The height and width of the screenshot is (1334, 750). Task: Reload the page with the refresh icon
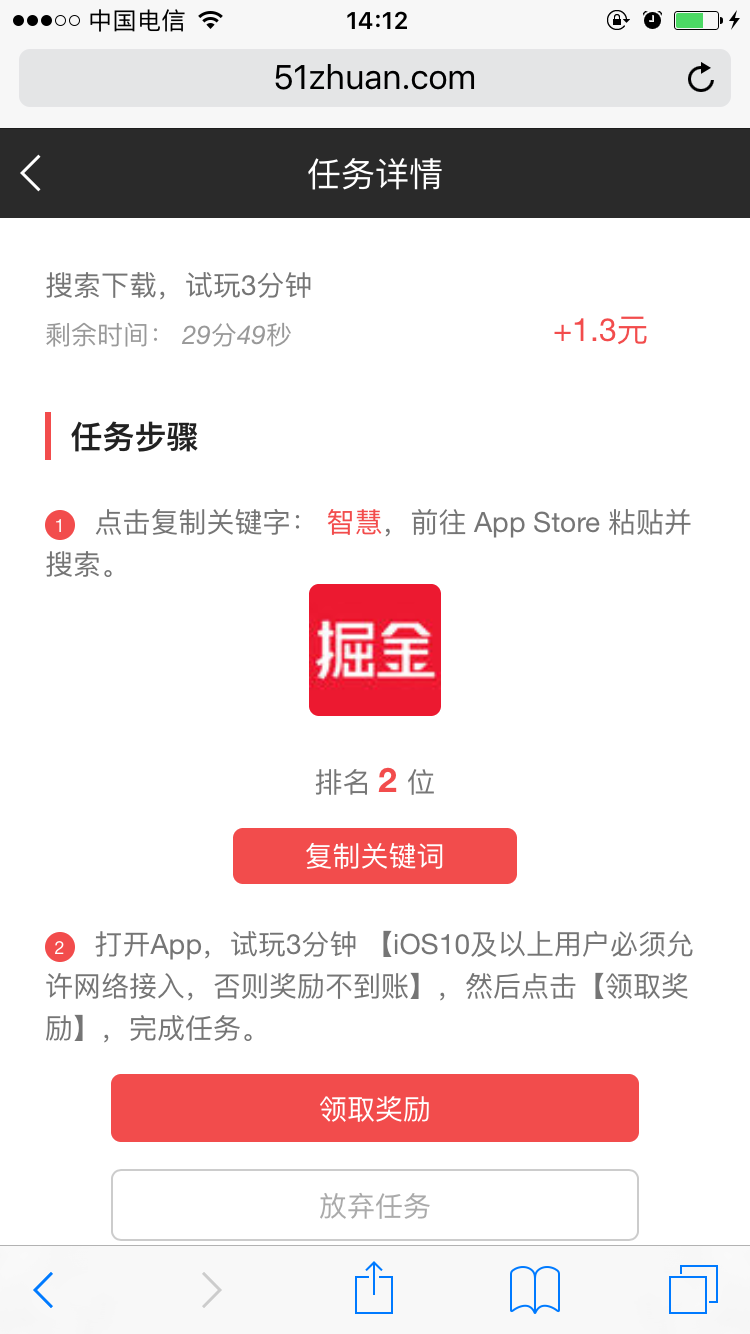click(x=701, y=78)
